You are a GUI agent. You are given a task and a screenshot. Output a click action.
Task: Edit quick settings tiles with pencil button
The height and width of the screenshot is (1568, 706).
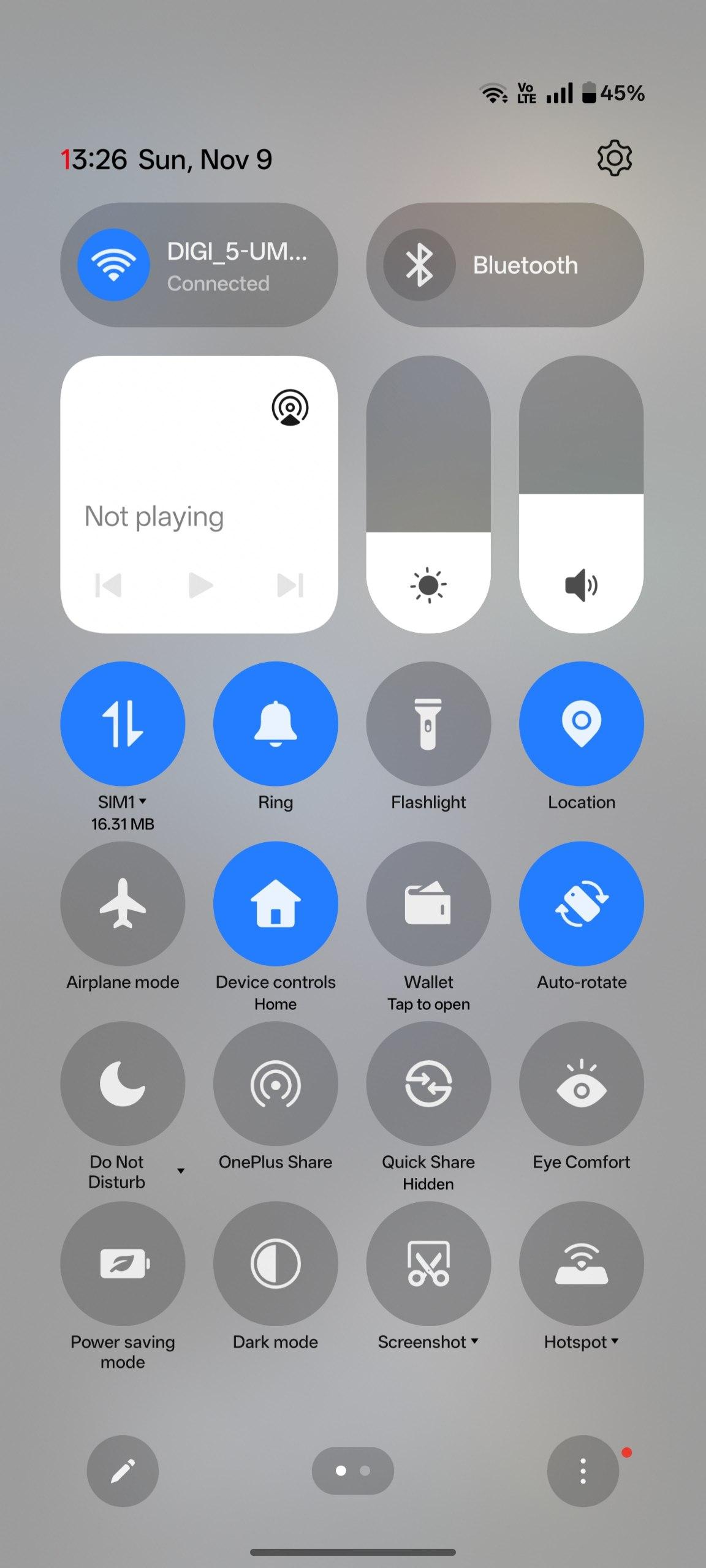(123, 1471)
